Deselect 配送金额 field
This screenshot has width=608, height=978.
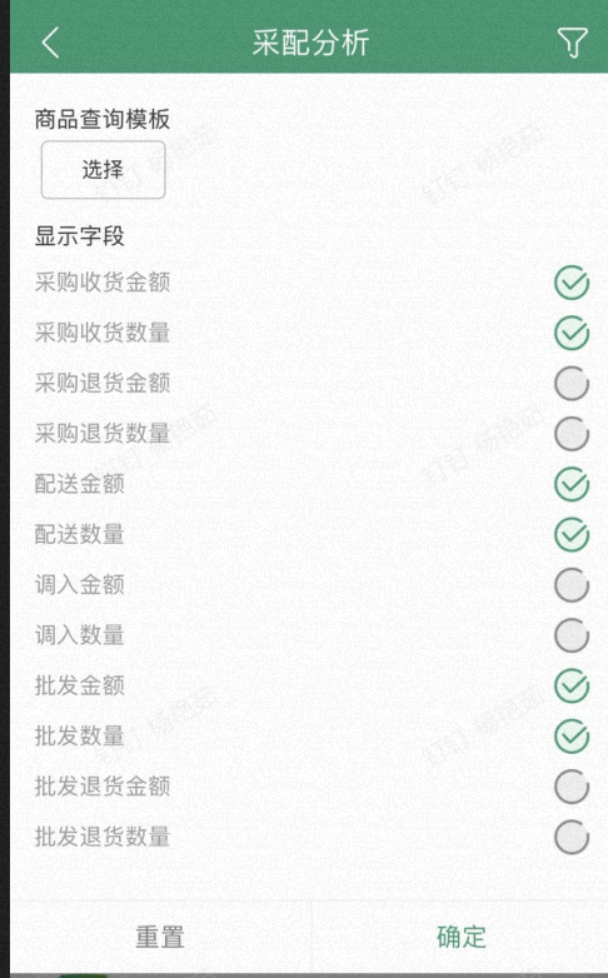pyautogui.click(x=572, y=485)
